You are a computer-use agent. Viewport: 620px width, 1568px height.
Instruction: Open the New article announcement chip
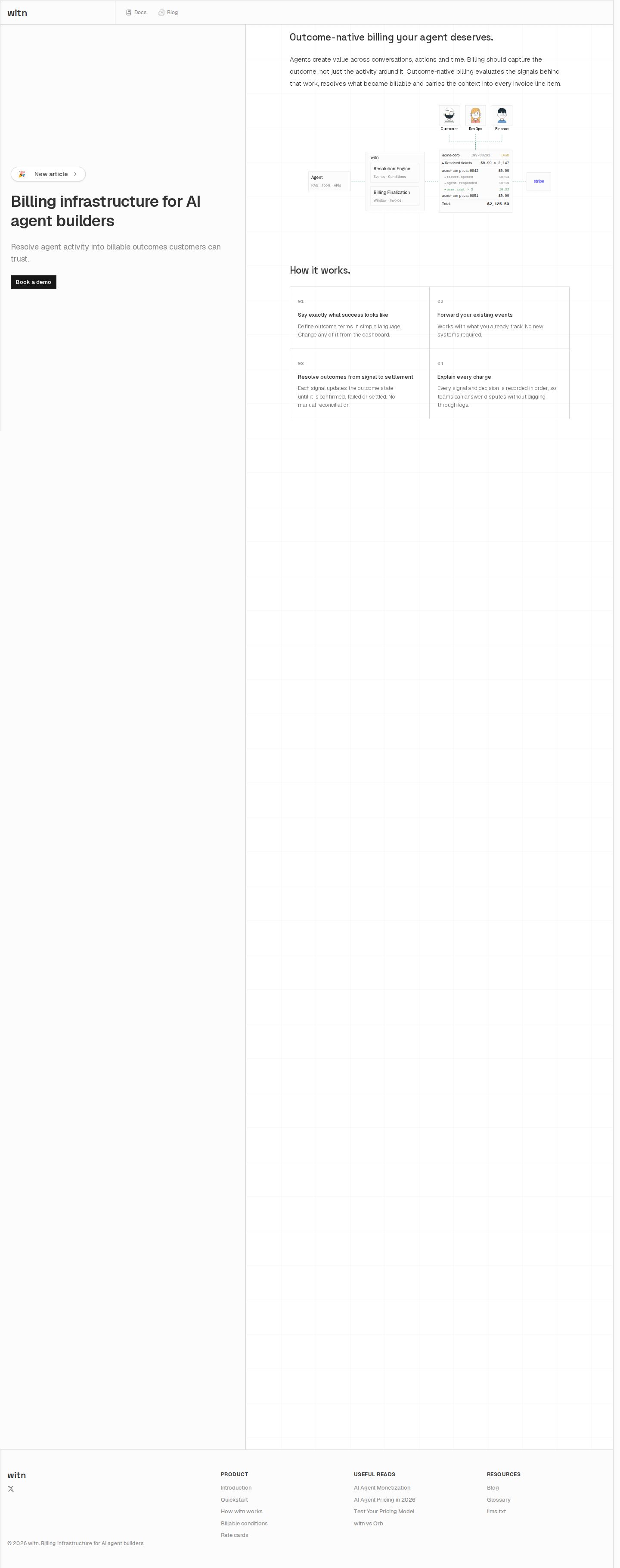(x=48, y=174)
